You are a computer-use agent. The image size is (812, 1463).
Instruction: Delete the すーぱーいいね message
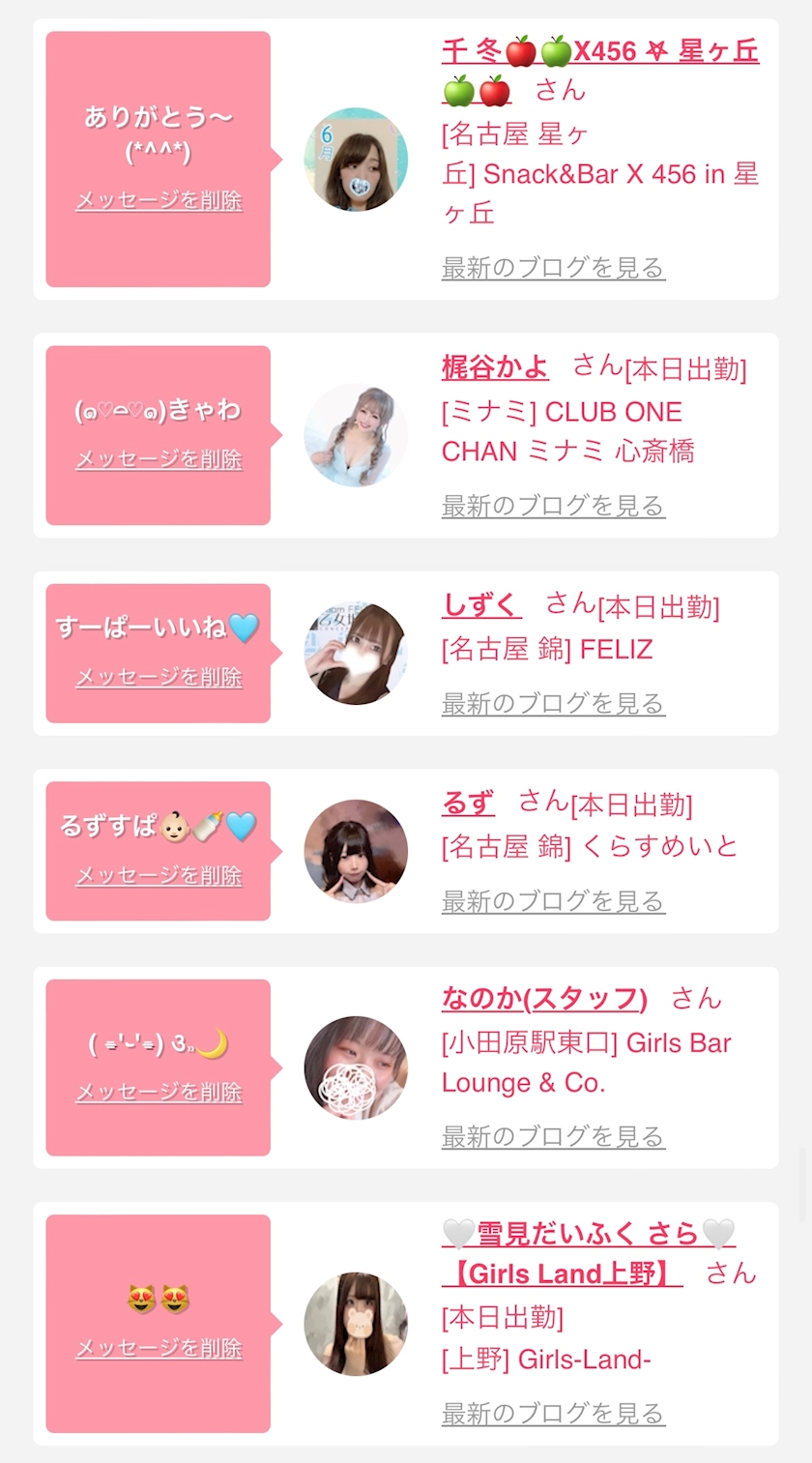tap(159, 678)
